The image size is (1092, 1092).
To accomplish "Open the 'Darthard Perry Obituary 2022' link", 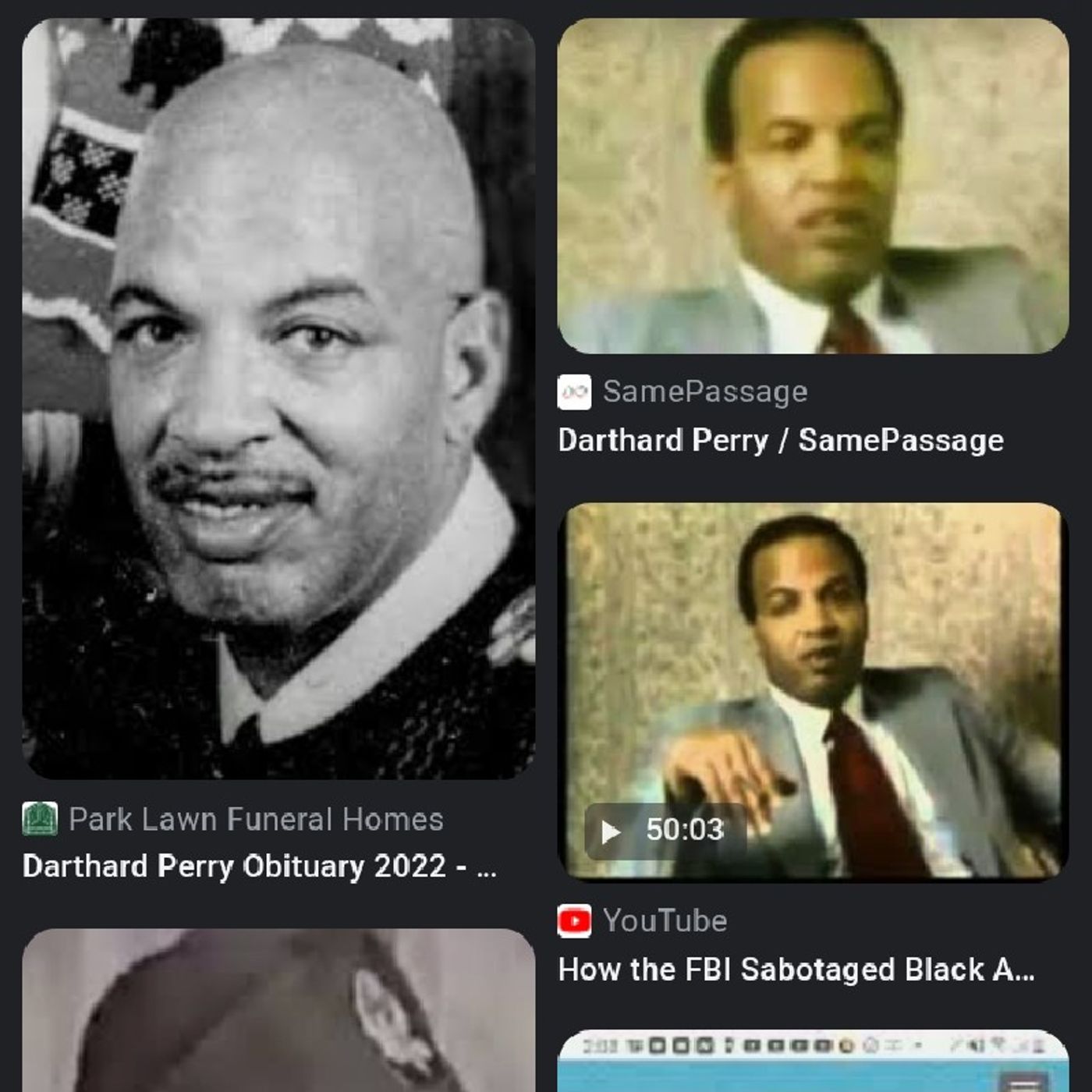I will pos(259,867).
